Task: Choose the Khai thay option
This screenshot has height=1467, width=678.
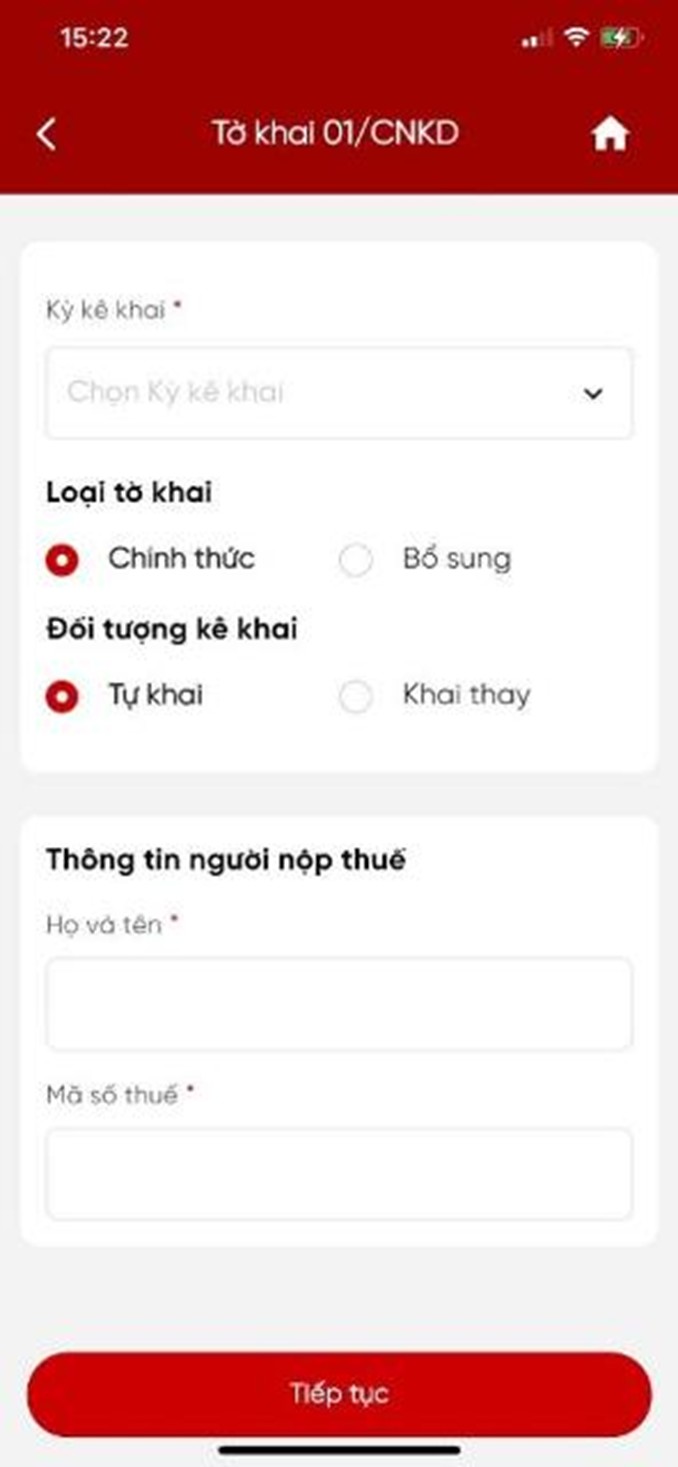Action: click(356, 696)
